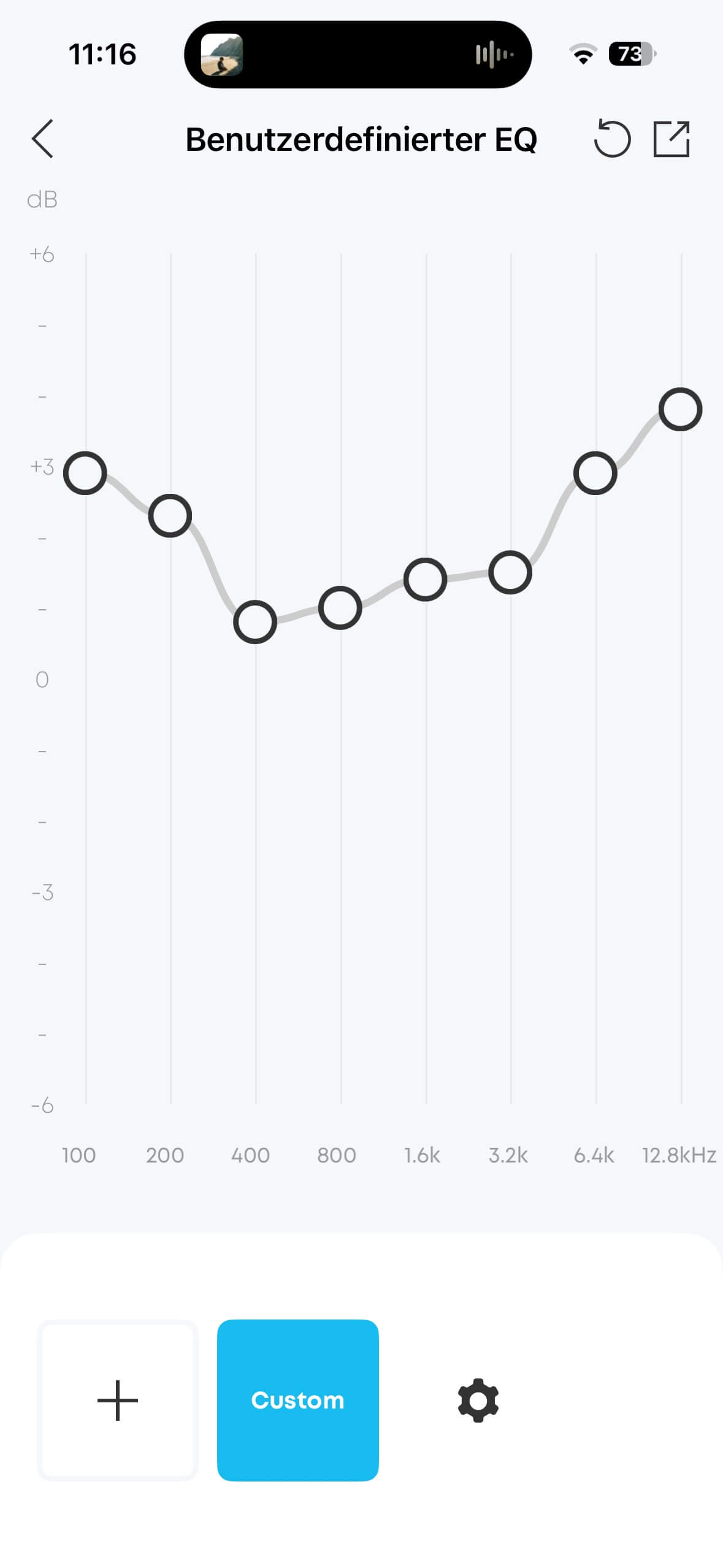Open EQ preset settings gear
Viewport: 723px width, 1568px height.
pos(478,1400)
